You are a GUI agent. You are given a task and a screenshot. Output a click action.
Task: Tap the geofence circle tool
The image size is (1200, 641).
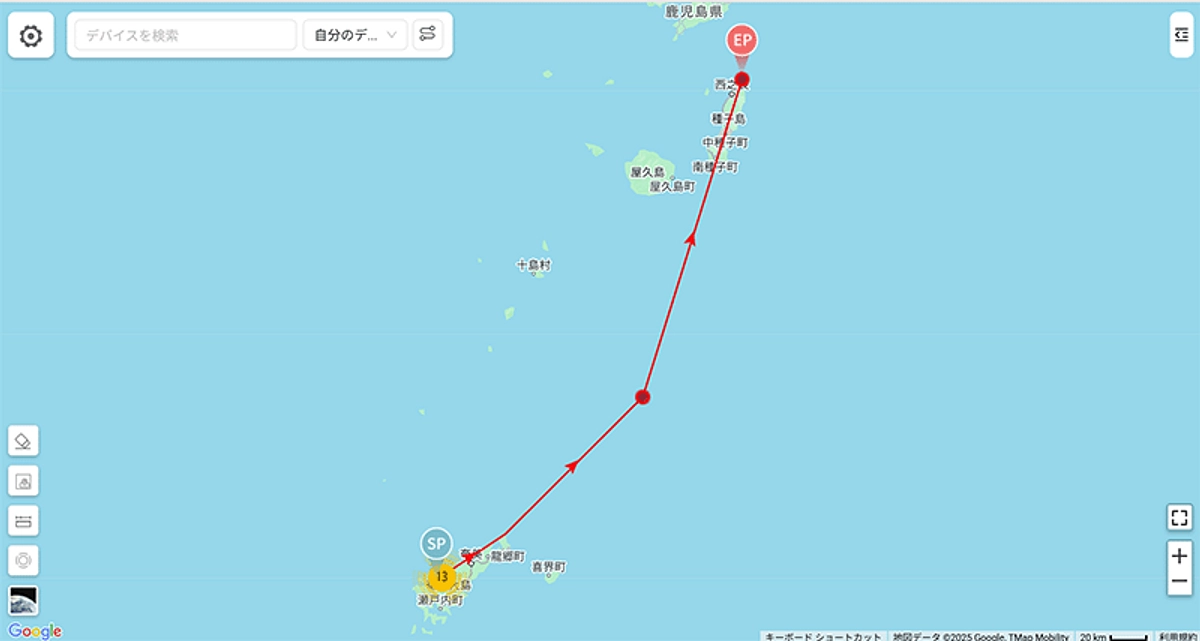click(24, 560)
